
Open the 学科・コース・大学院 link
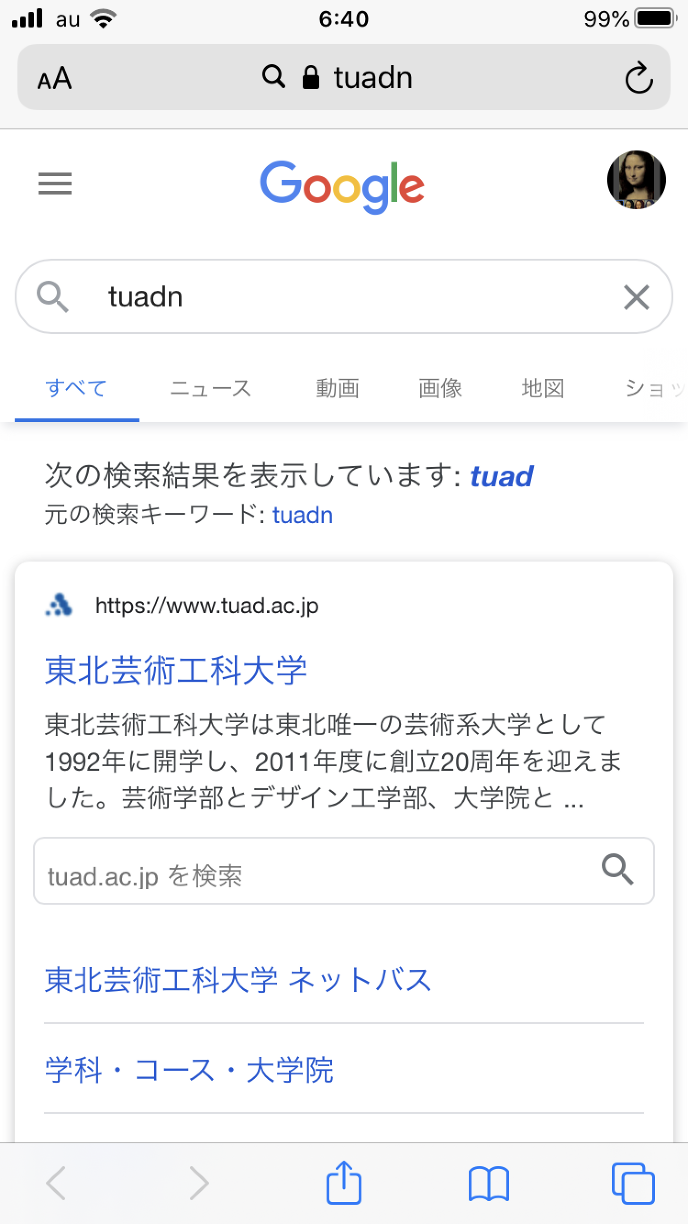pyautogui.click(x=189, y=1070)
